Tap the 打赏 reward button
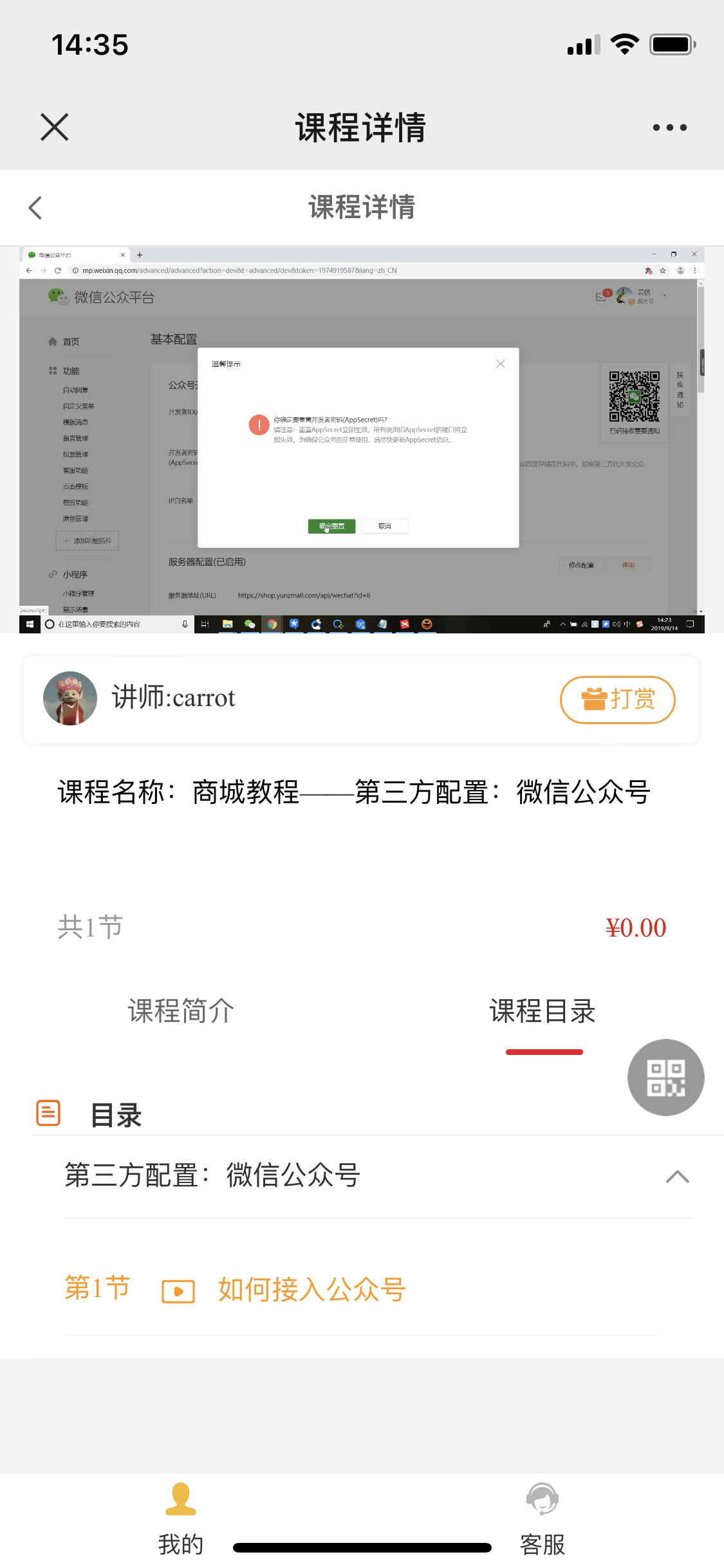 click(617, 700)
